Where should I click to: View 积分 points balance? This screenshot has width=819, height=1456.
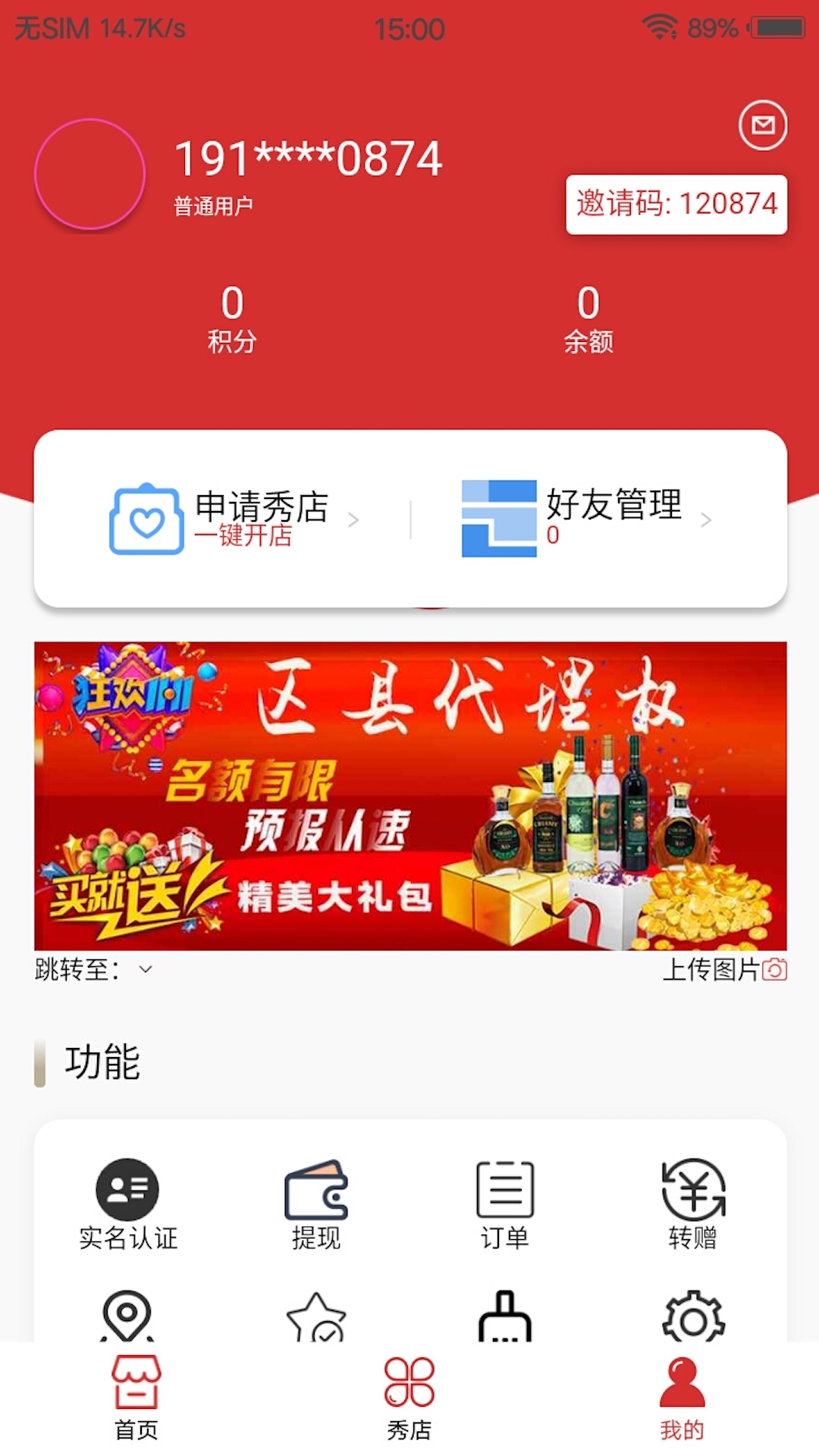(x=232, y=318)
